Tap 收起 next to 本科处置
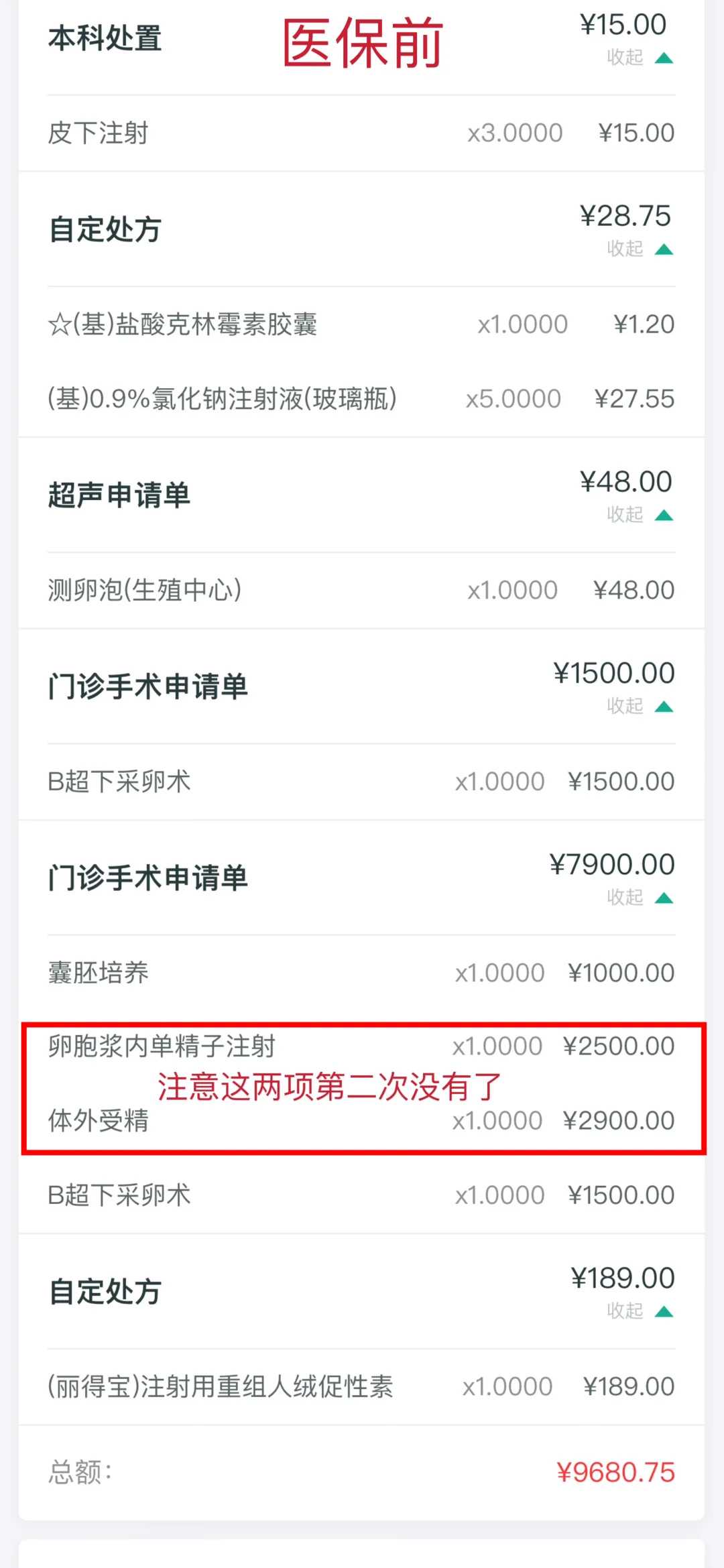 (x=625, y=59)
